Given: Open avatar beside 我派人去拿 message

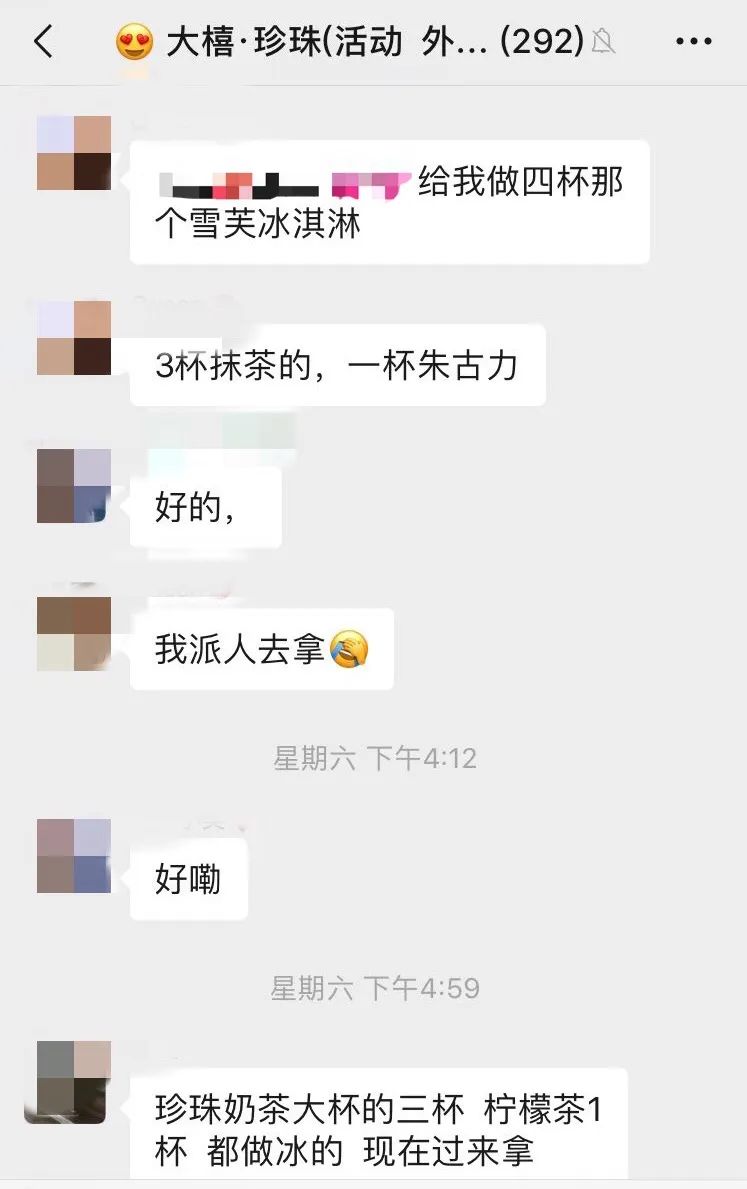Looking at the screenshot, I should 74,634.
